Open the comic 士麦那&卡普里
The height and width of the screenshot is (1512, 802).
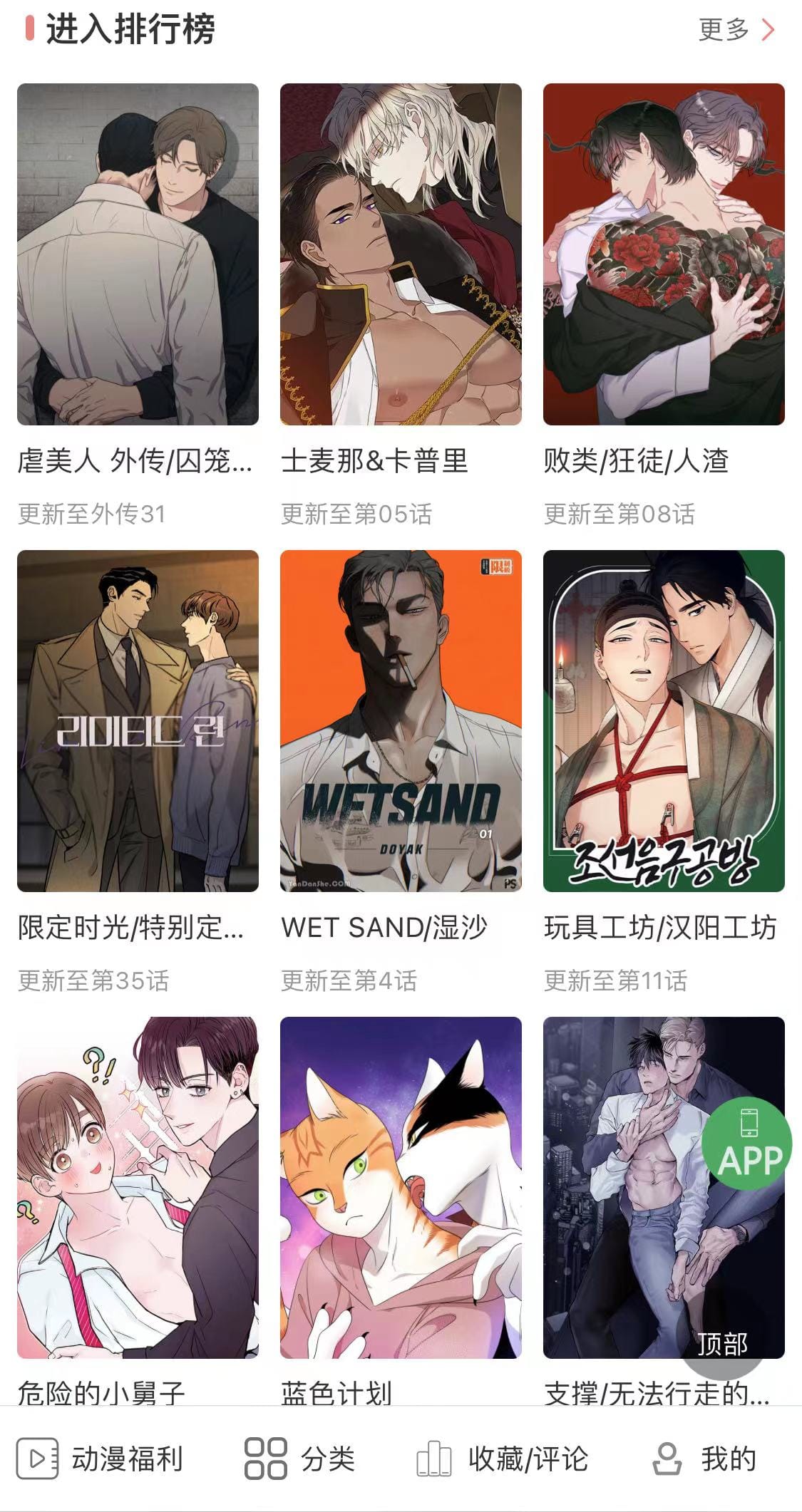click(401, 254)
